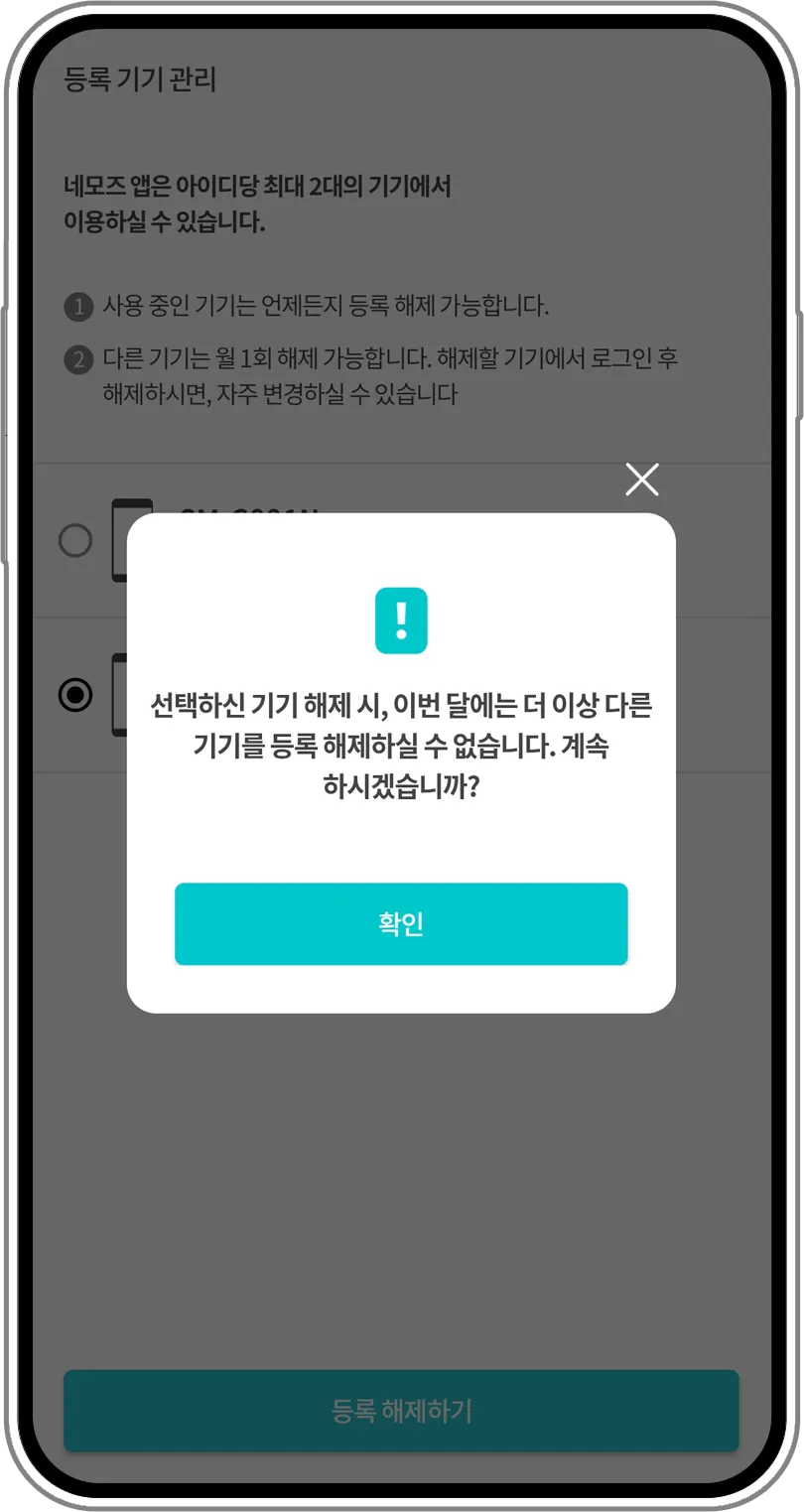Confirm device removal with the 확인 button
The image size is (804, 1512).
(x=401, y=923)
